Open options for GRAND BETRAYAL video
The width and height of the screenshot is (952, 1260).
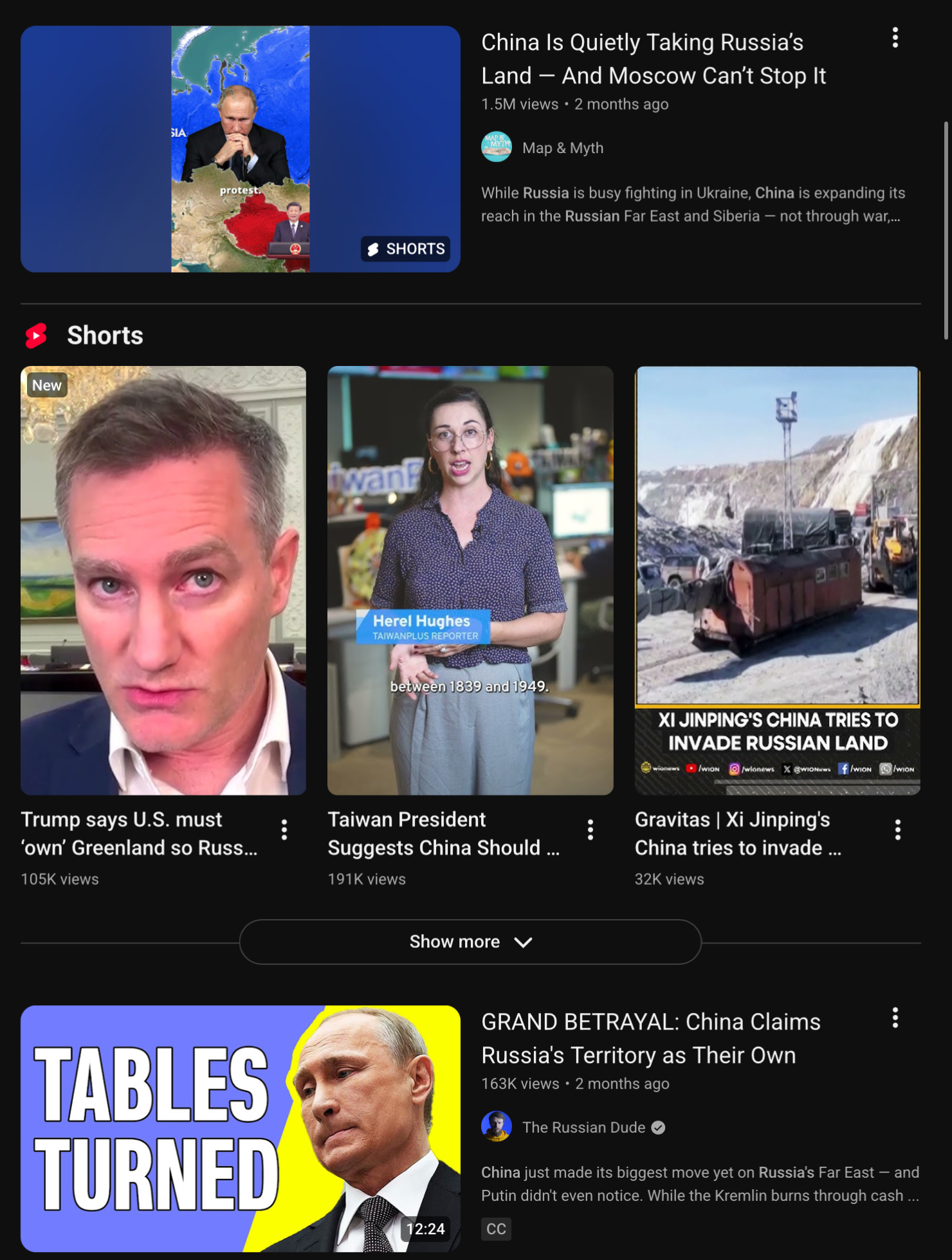pyautogui.click(x=895, y=1018)
